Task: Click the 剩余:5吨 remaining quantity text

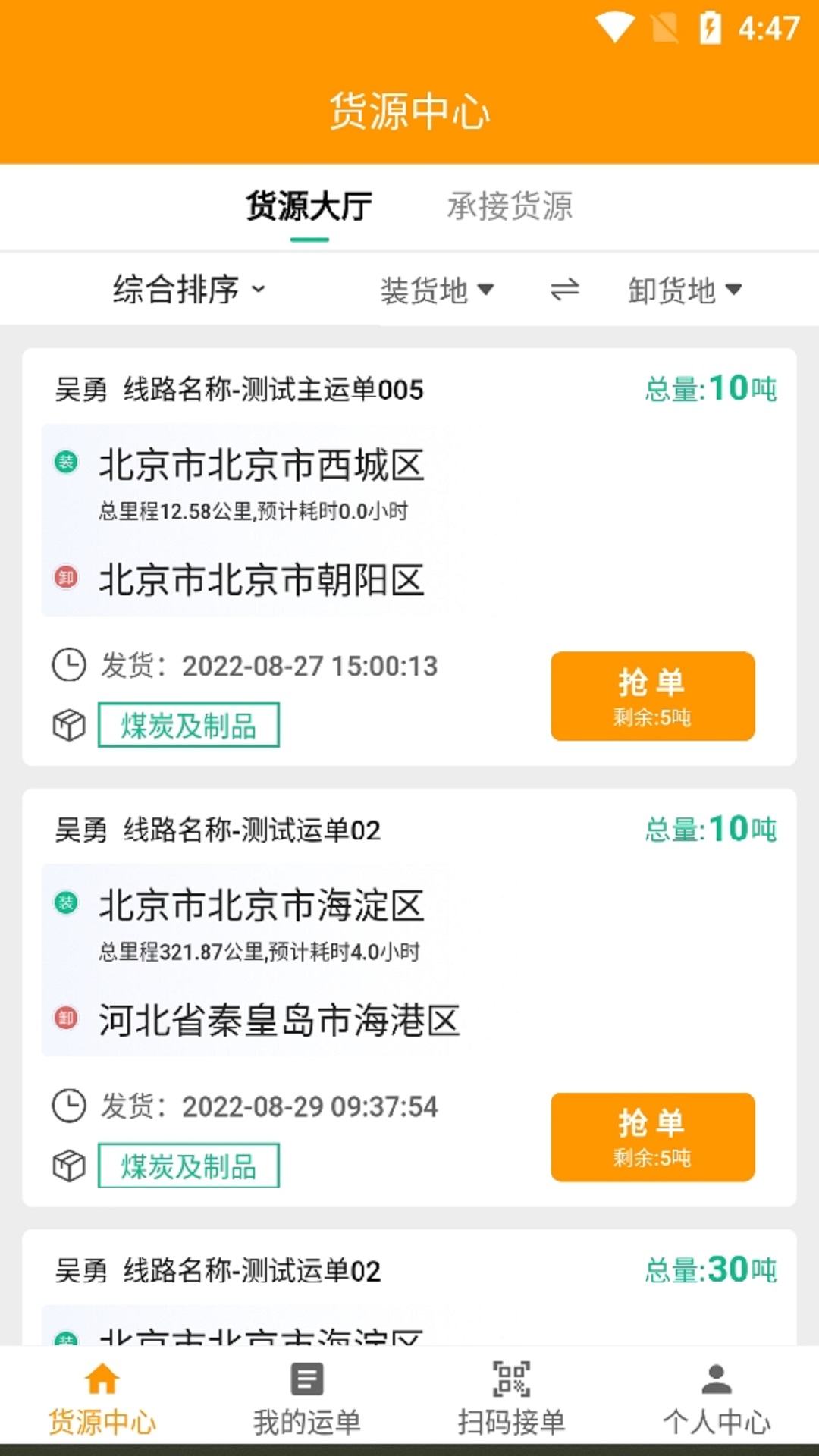Action: 652,716
